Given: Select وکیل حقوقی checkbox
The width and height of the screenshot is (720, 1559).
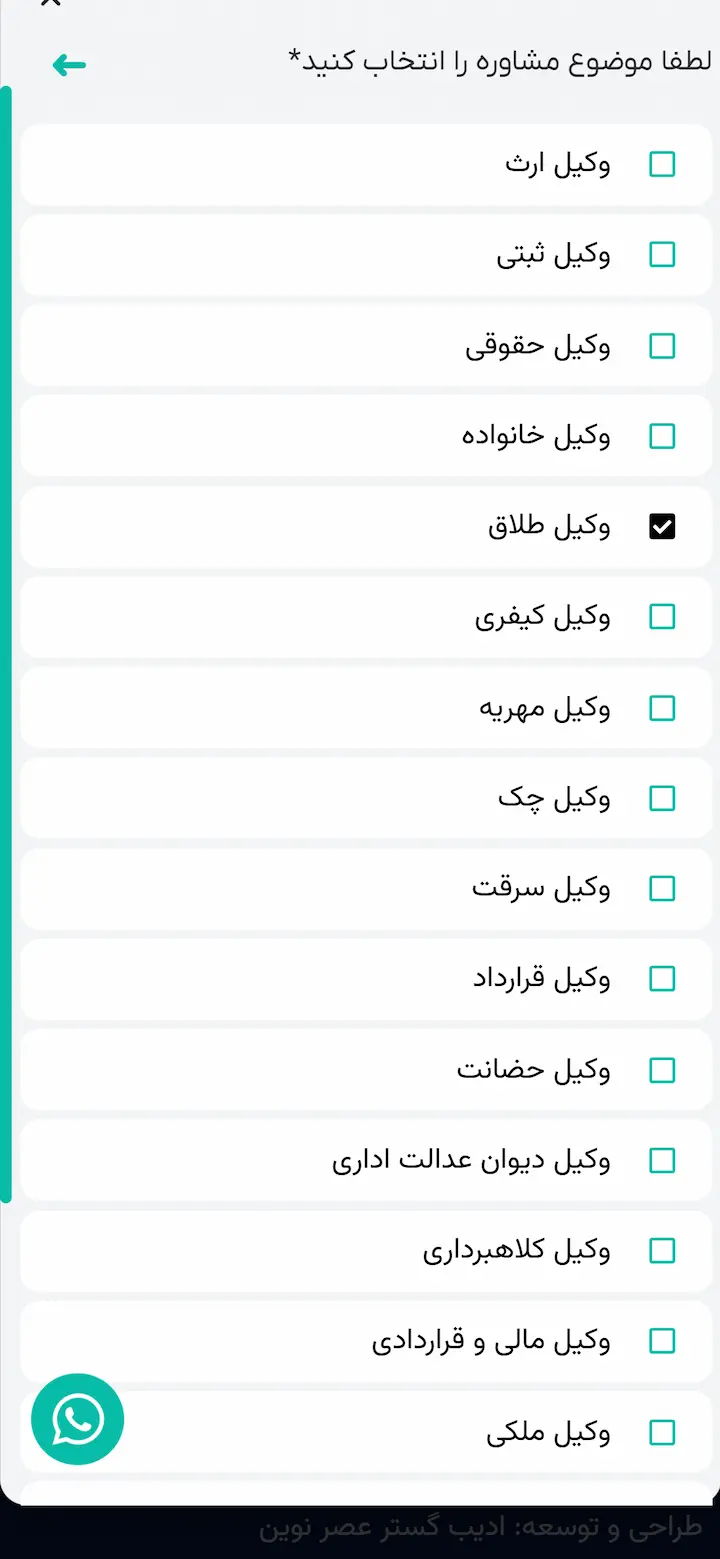Looking at the screenshot, I should tap(662, 346).
